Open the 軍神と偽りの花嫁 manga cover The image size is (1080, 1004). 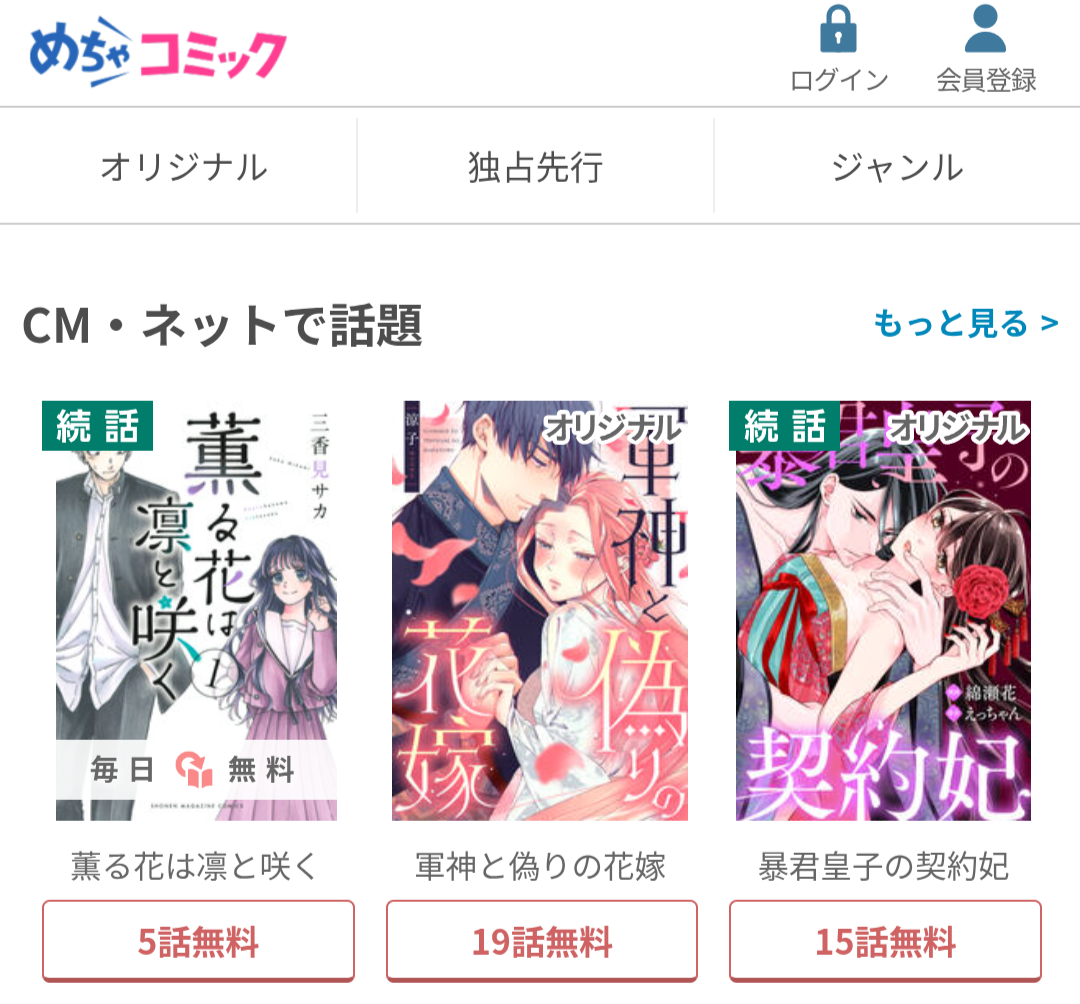[540, 610]
